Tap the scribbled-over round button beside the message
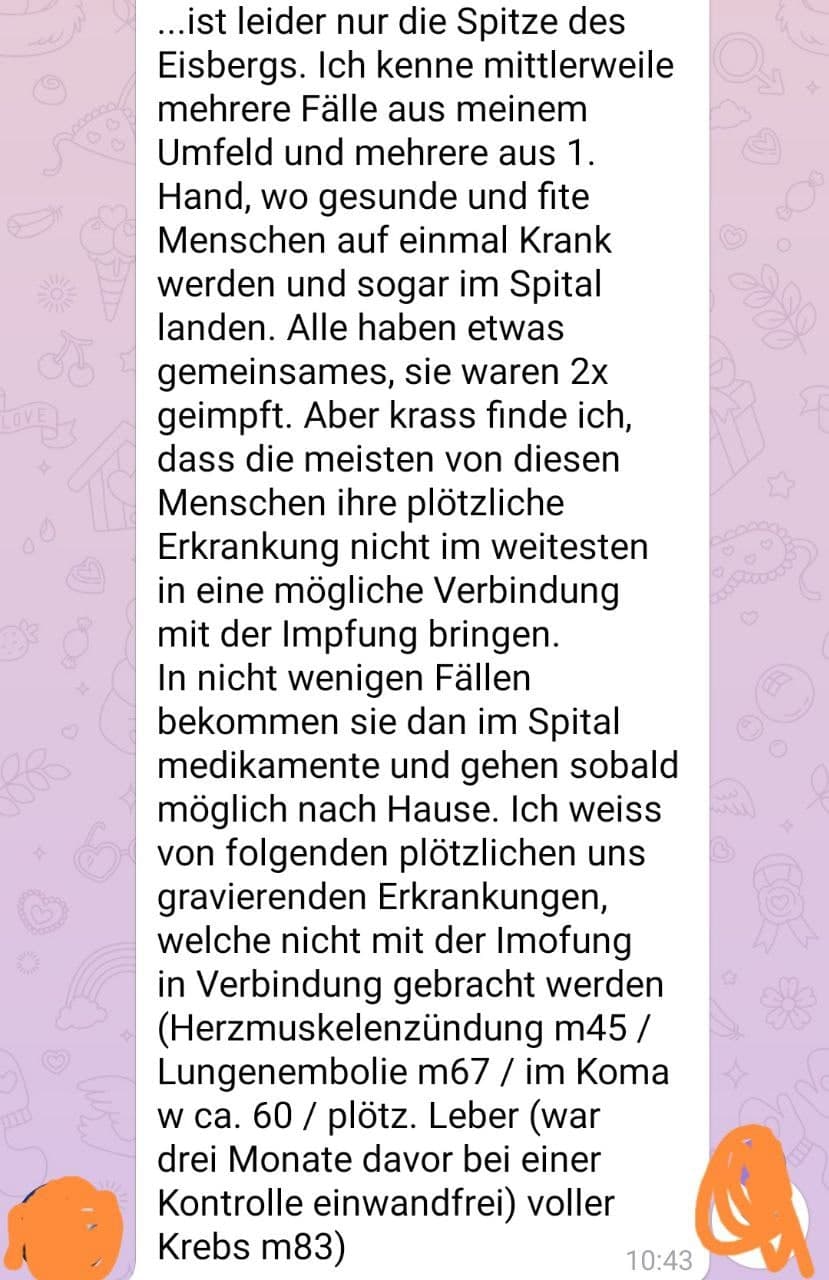The height and width of the screenshot is (1280, 829). [x=767, y=1199]
